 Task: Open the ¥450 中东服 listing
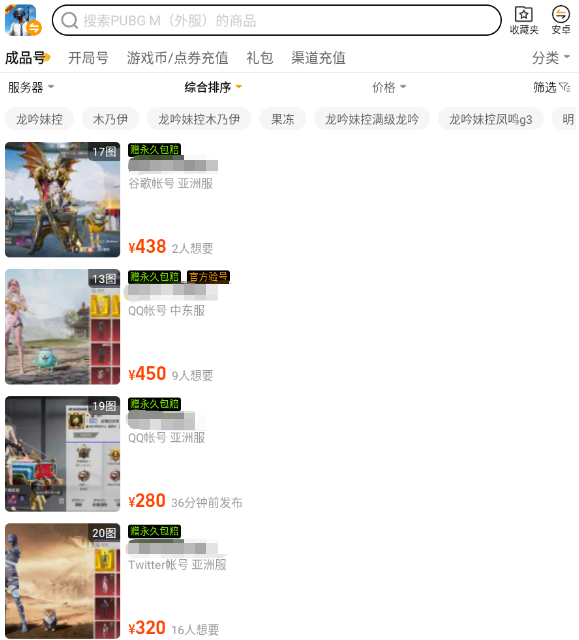click(289, 327)
